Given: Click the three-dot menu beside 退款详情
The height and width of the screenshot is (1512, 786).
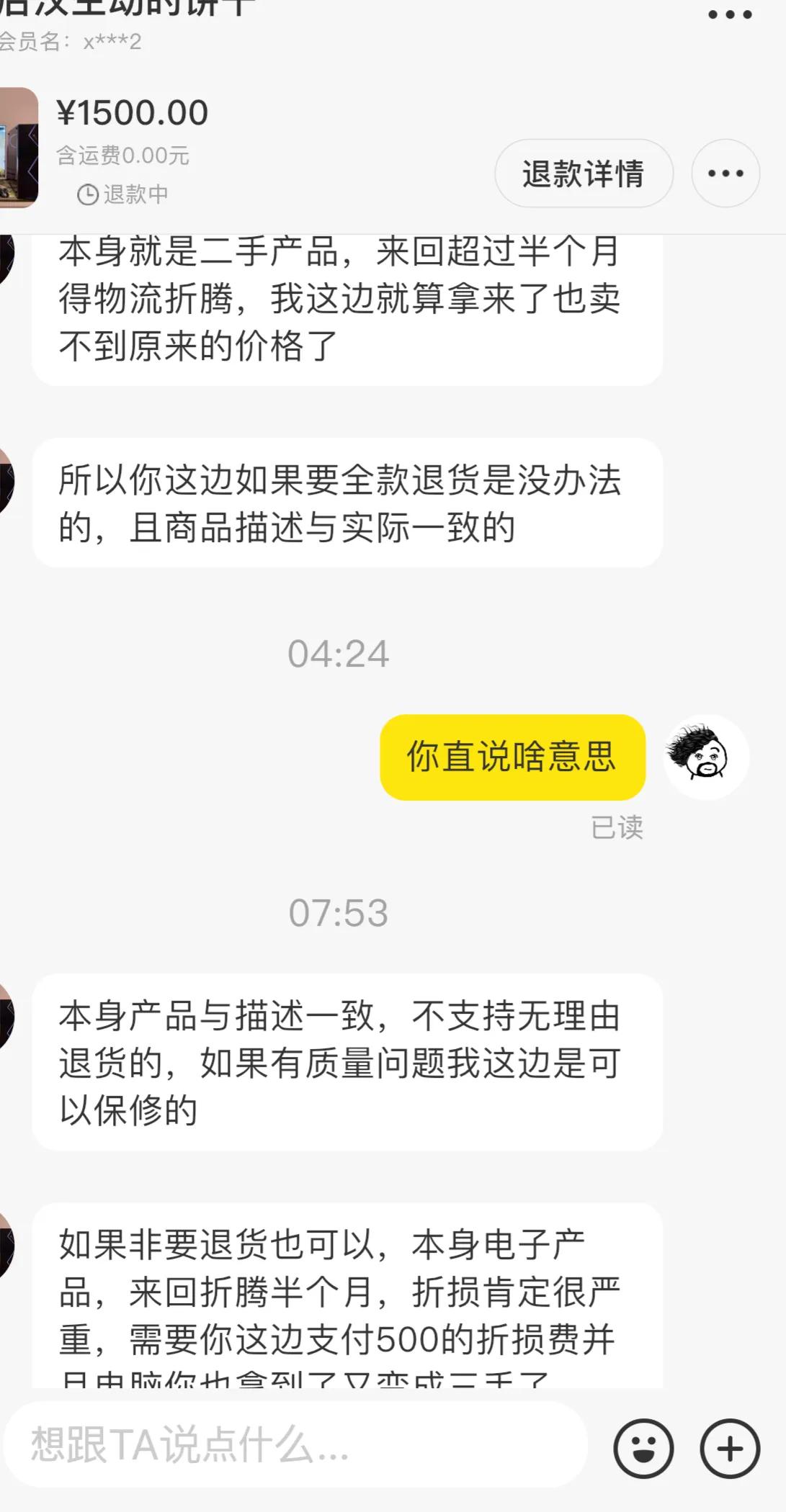Looking at the screenshot, I should click(x=725, y=173).
